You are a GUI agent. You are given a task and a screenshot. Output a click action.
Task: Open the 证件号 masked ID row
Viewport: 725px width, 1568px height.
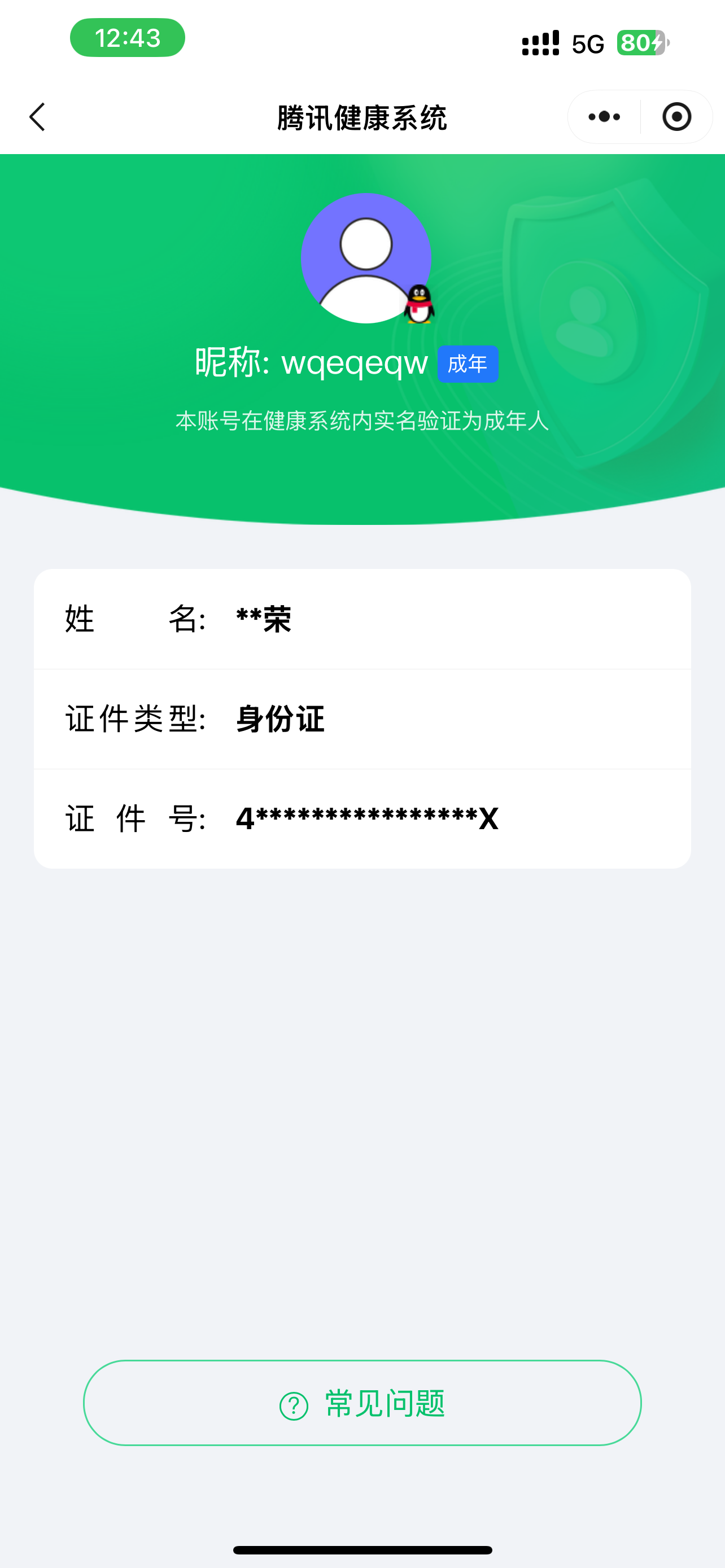coord(362,818)
